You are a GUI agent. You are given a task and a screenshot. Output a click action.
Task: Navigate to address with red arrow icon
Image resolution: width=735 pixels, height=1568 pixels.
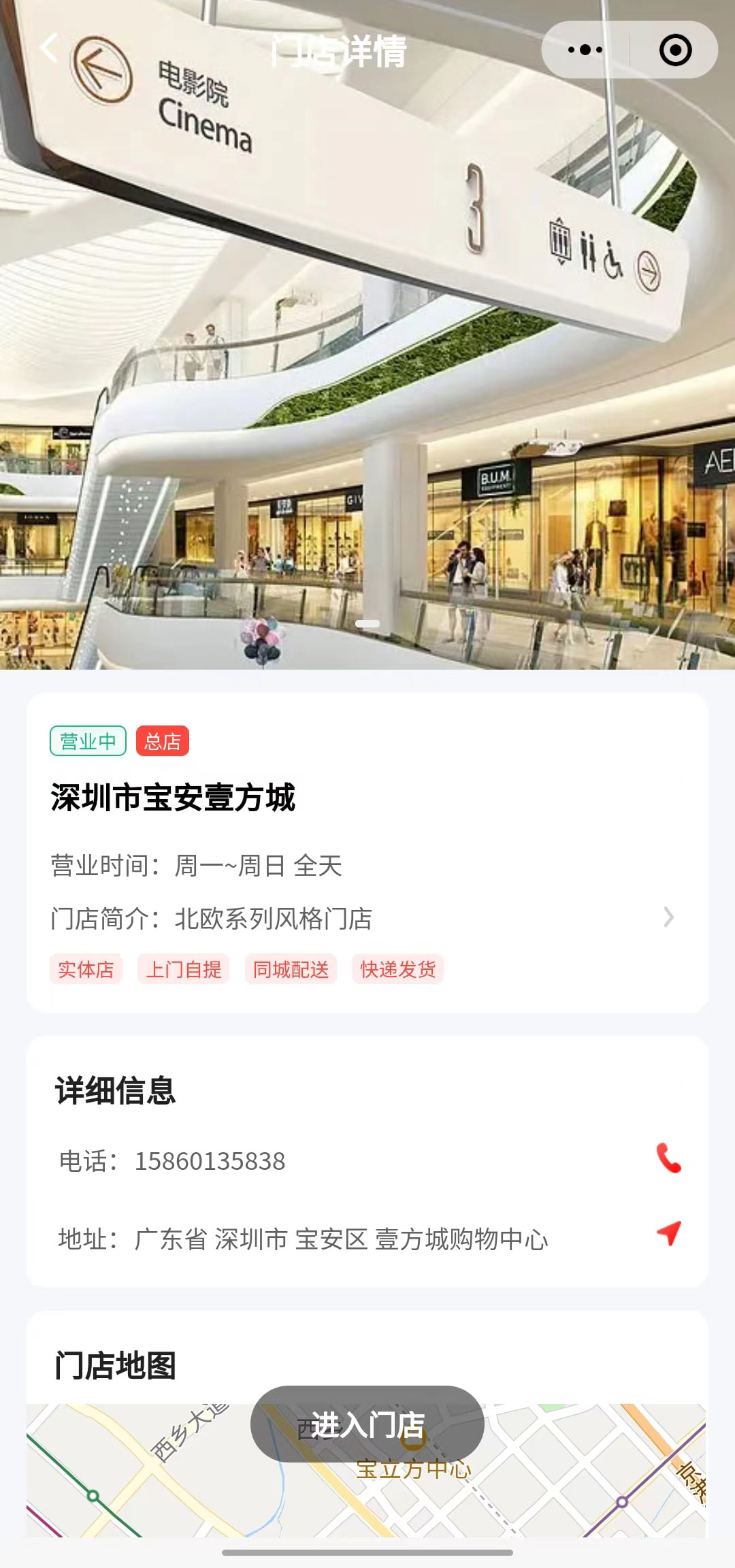pos(669,1233)
